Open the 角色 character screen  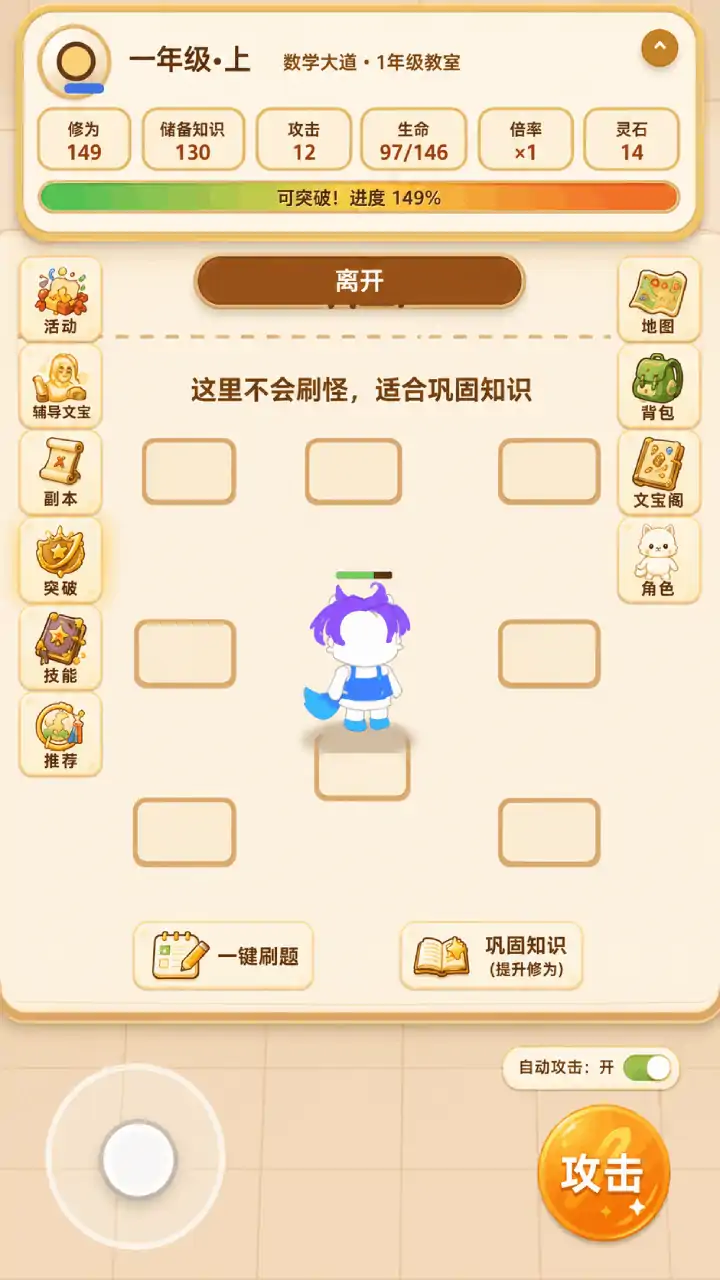(658, 560)
